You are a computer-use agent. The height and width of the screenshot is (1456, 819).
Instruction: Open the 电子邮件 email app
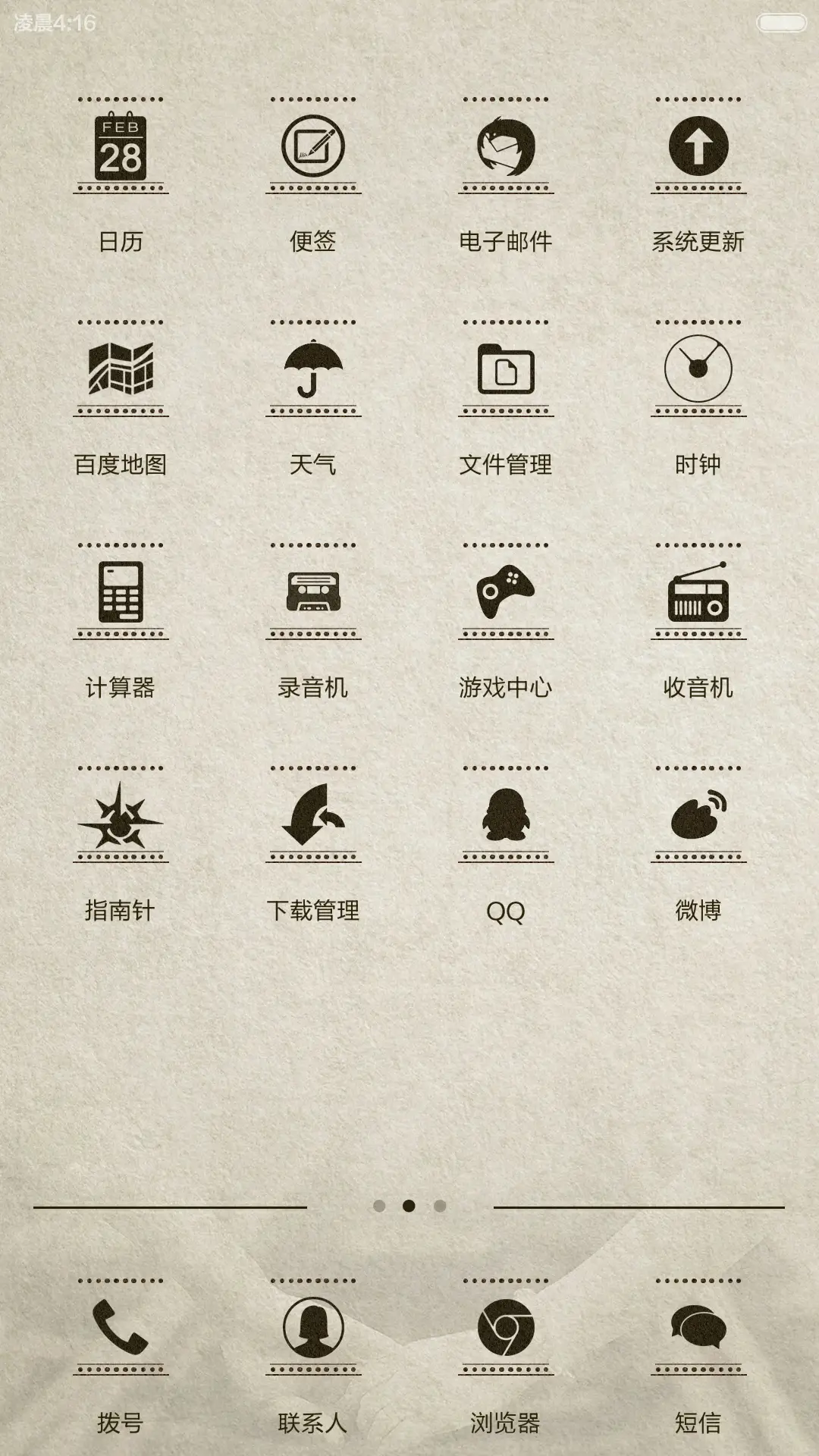click(506, 146)
